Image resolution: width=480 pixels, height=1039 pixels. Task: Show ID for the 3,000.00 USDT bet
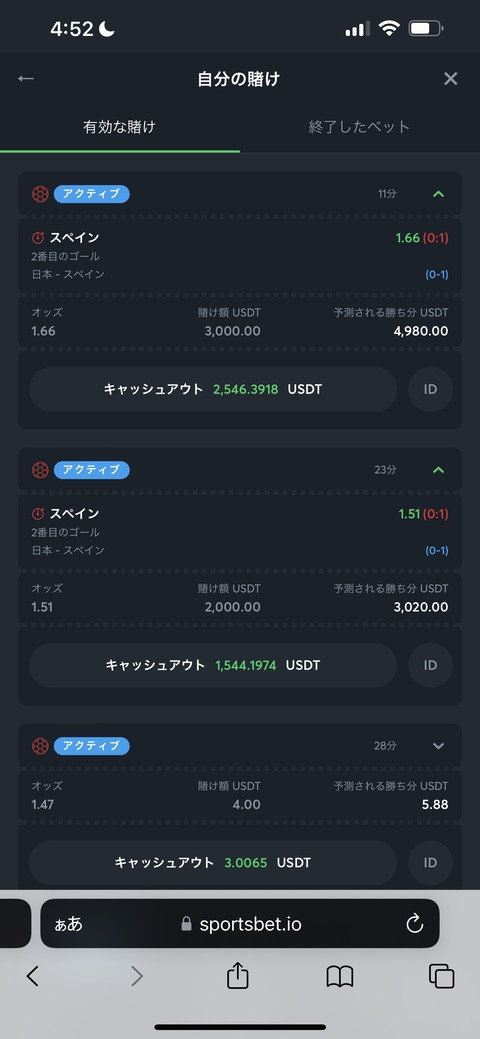click(430, 389)
